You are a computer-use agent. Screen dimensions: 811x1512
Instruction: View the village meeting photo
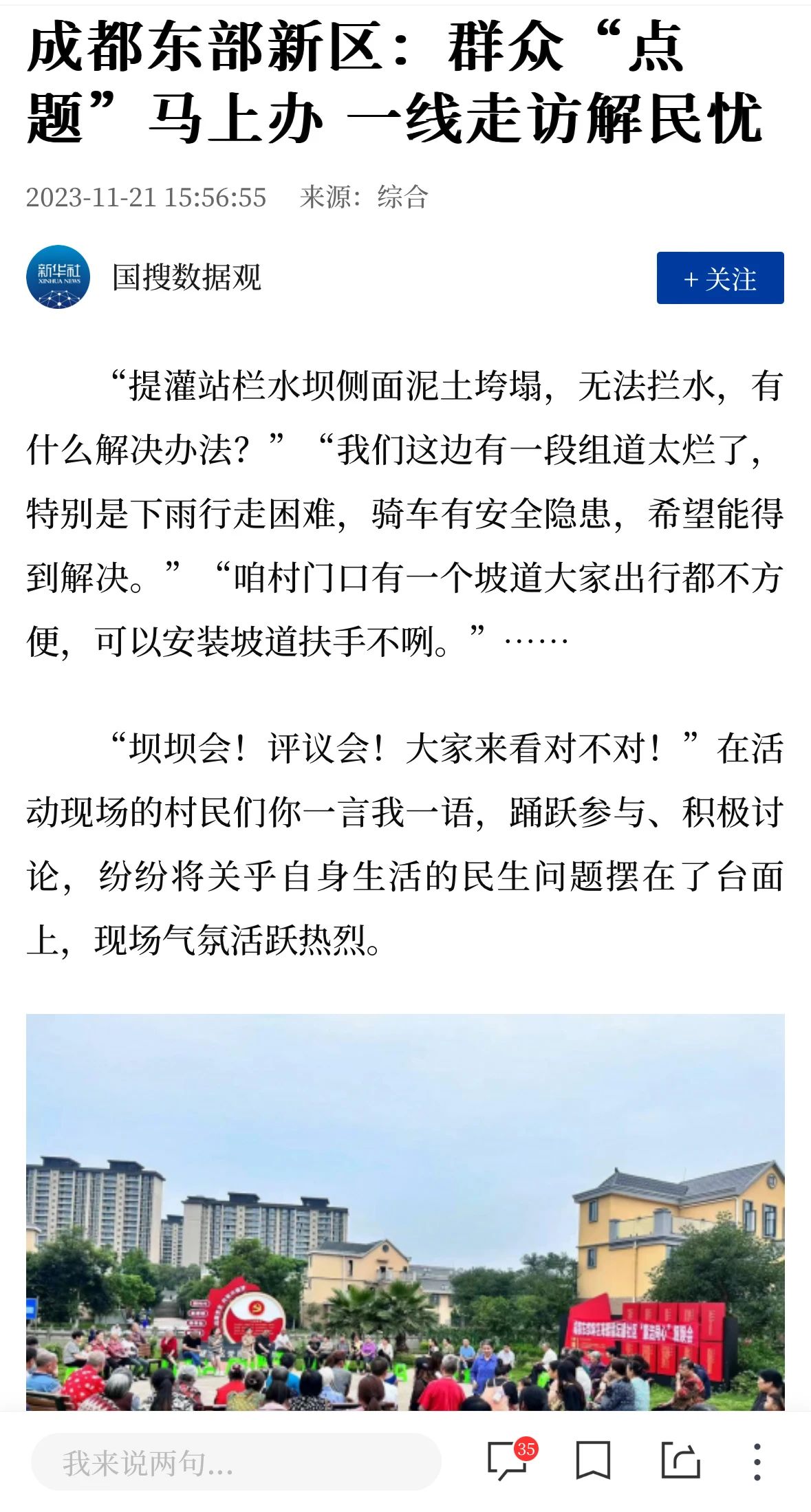click(405, 1211)
